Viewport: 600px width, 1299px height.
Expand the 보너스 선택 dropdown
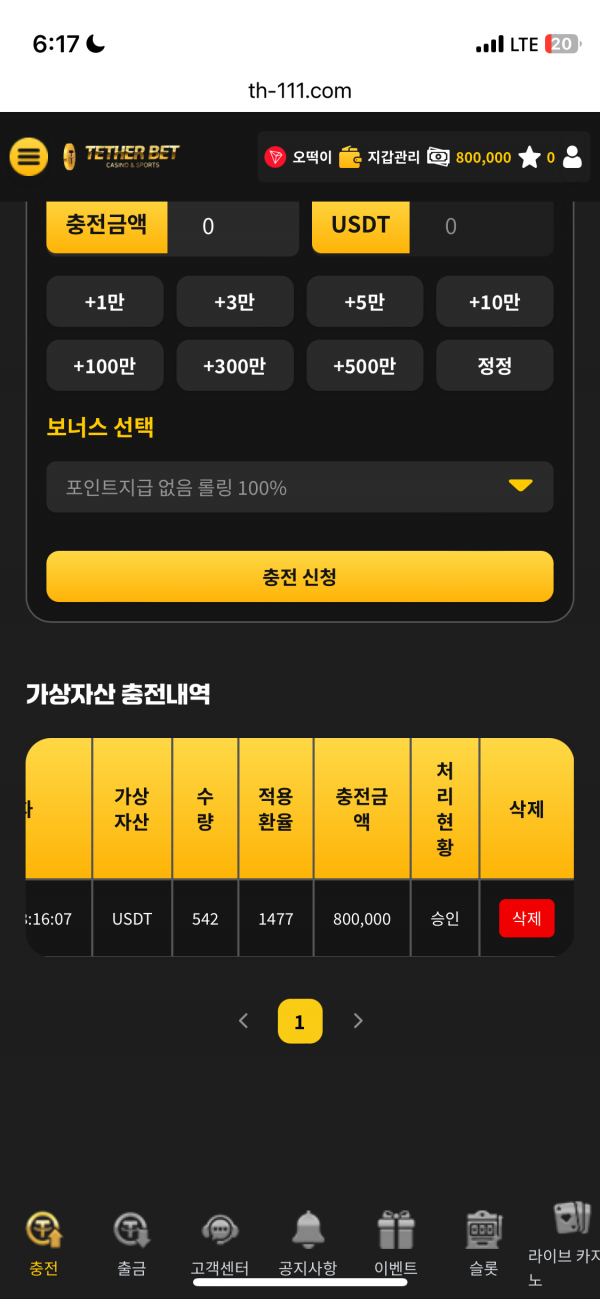point(299,487)
